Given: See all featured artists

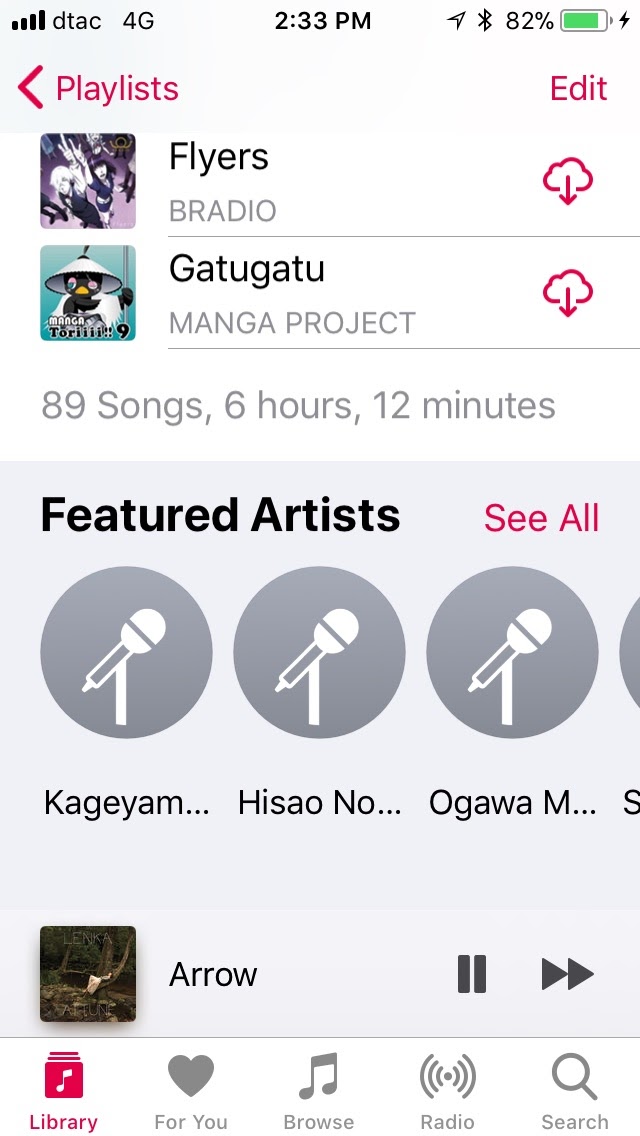Looking at the screenshot, I should (541, 517).
